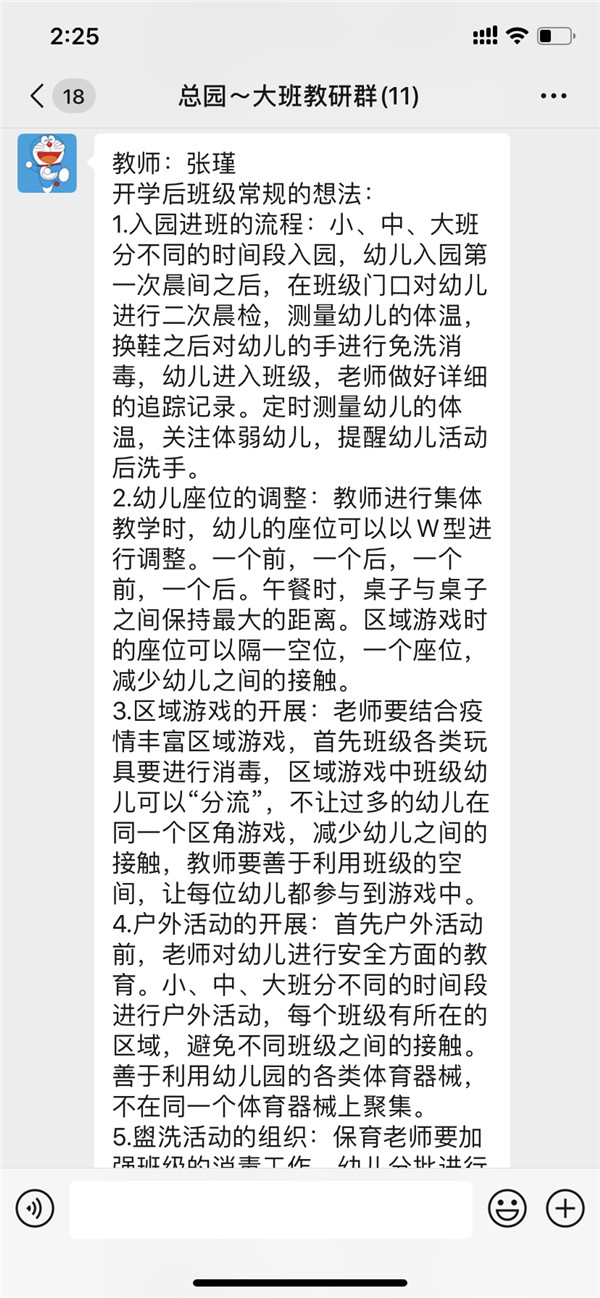Open the emoji sticker panel

click(x=507, y=1209)
